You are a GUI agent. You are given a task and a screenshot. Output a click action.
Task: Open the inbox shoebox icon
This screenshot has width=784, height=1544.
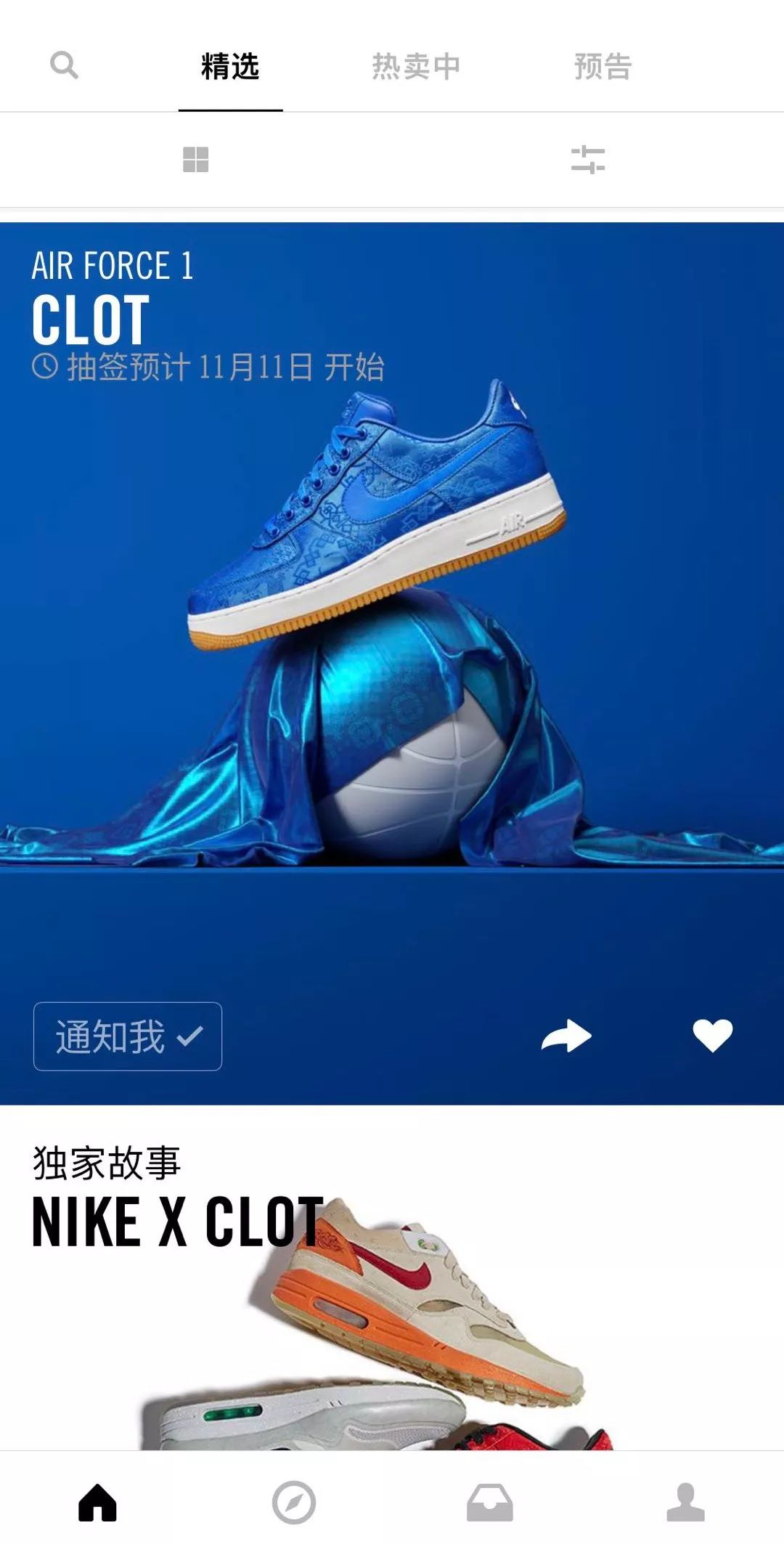point(490,1505)
